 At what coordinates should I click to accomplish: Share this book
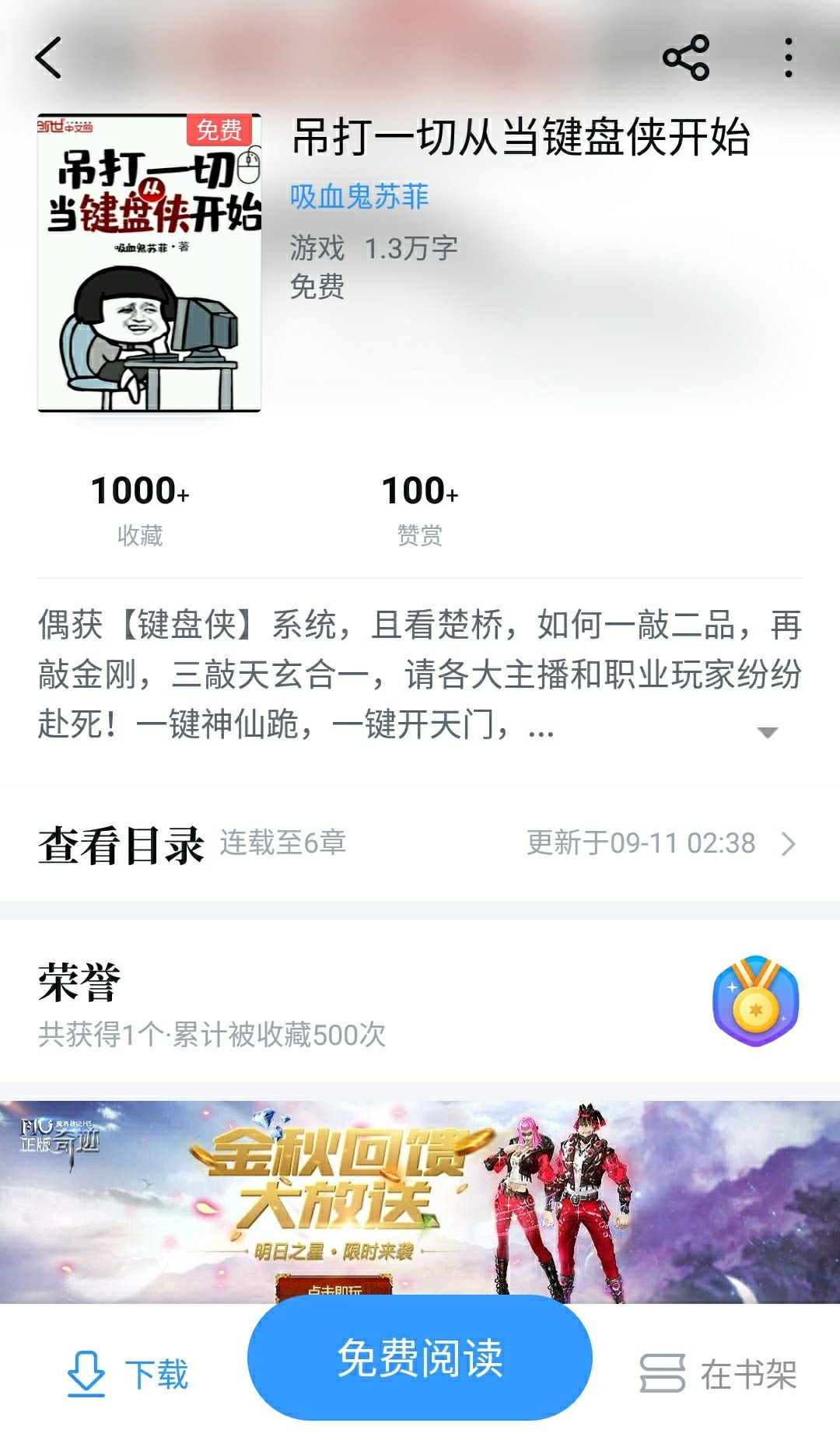[685, 58]
